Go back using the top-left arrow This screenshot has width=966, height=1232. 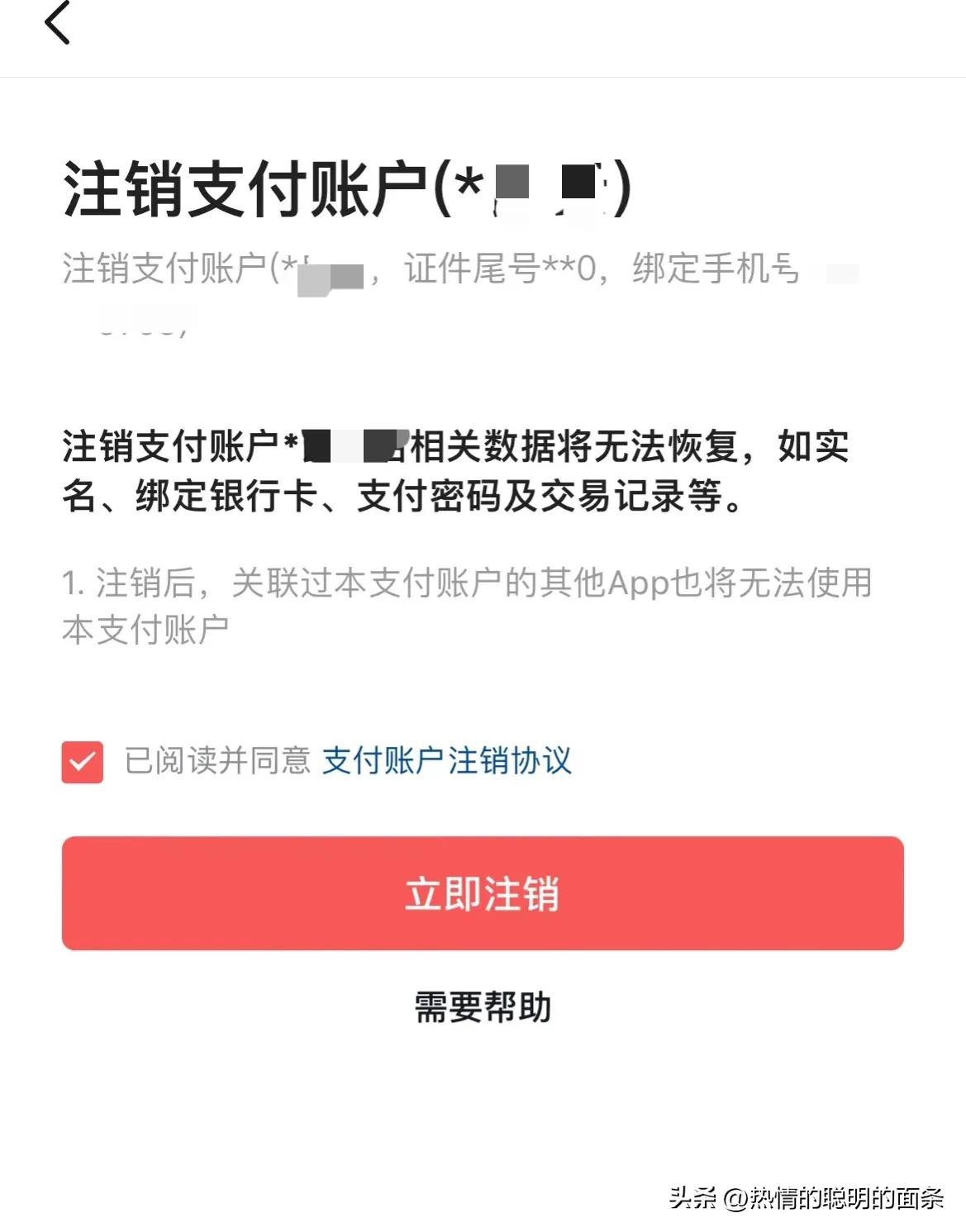pos(57,23)
